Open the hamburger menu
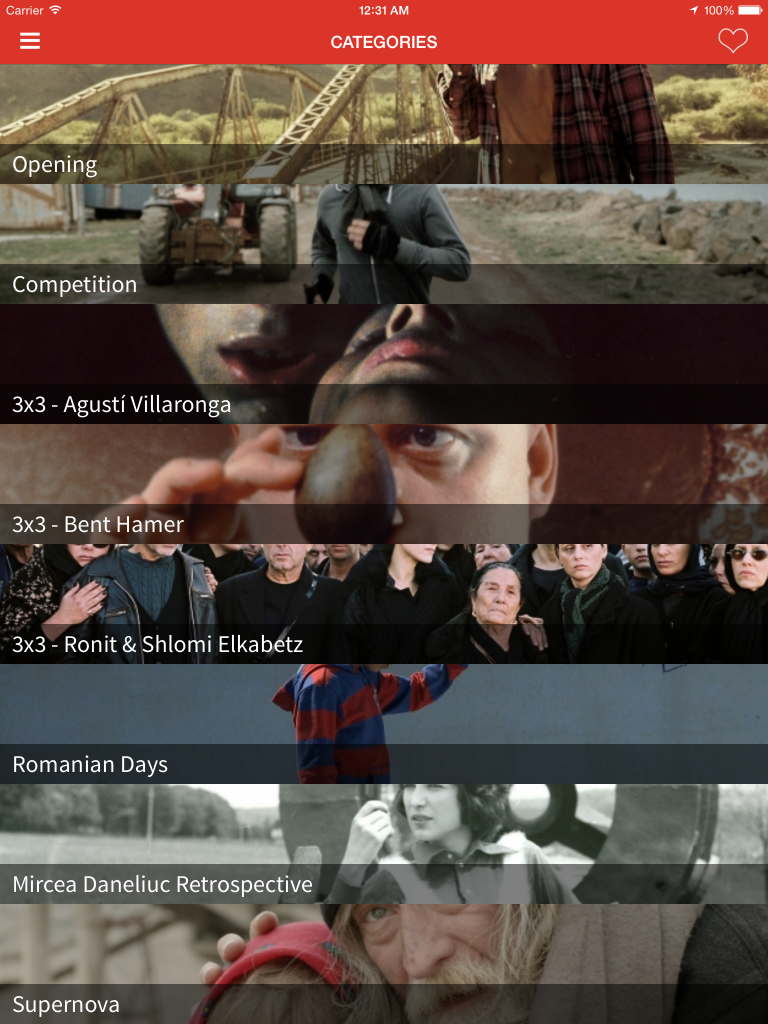The width and height of the screenshot is (768, 1024). pos(30,41)
